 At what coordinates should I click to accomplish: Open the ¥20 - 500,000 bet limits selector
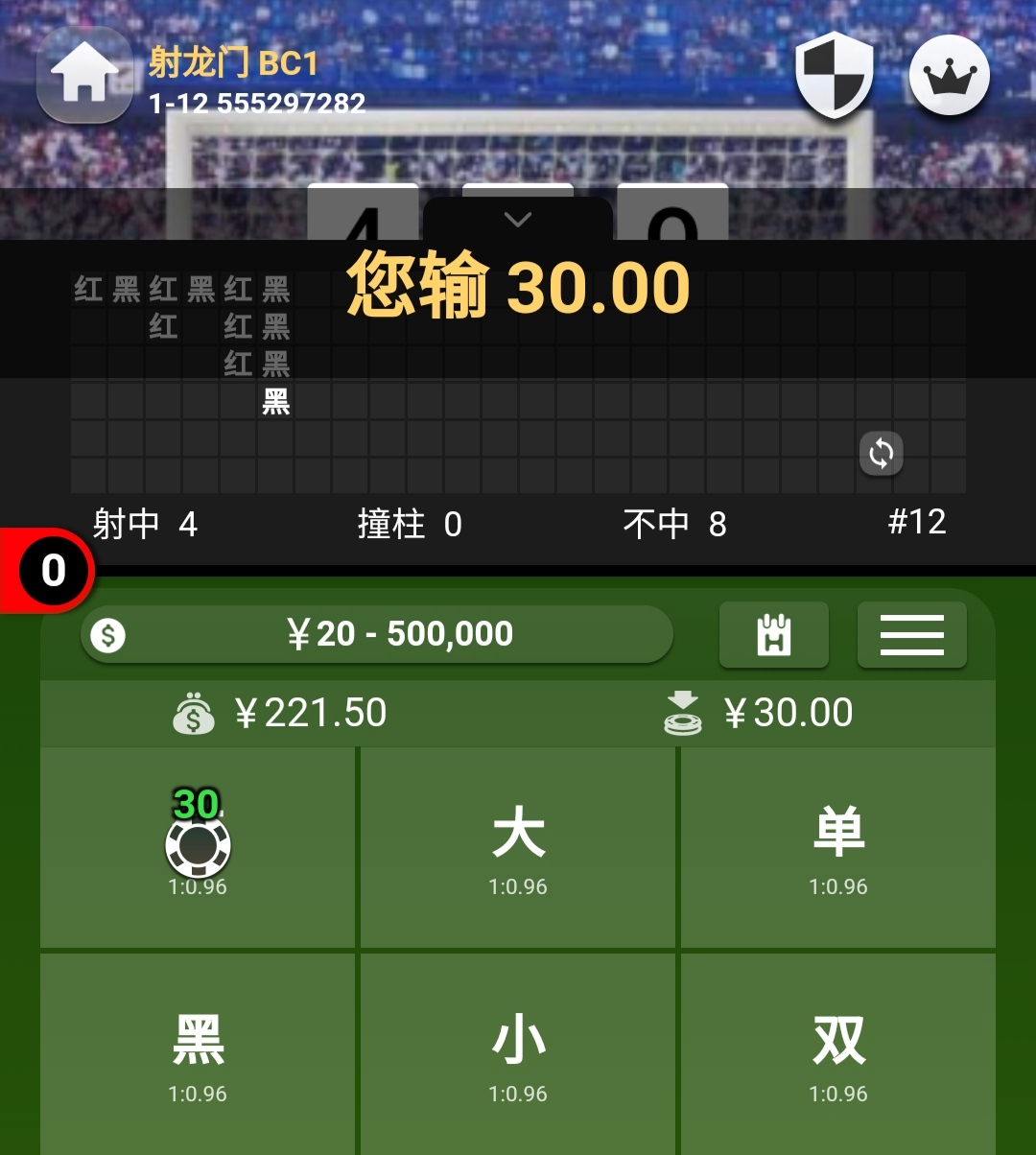(376, 634)
